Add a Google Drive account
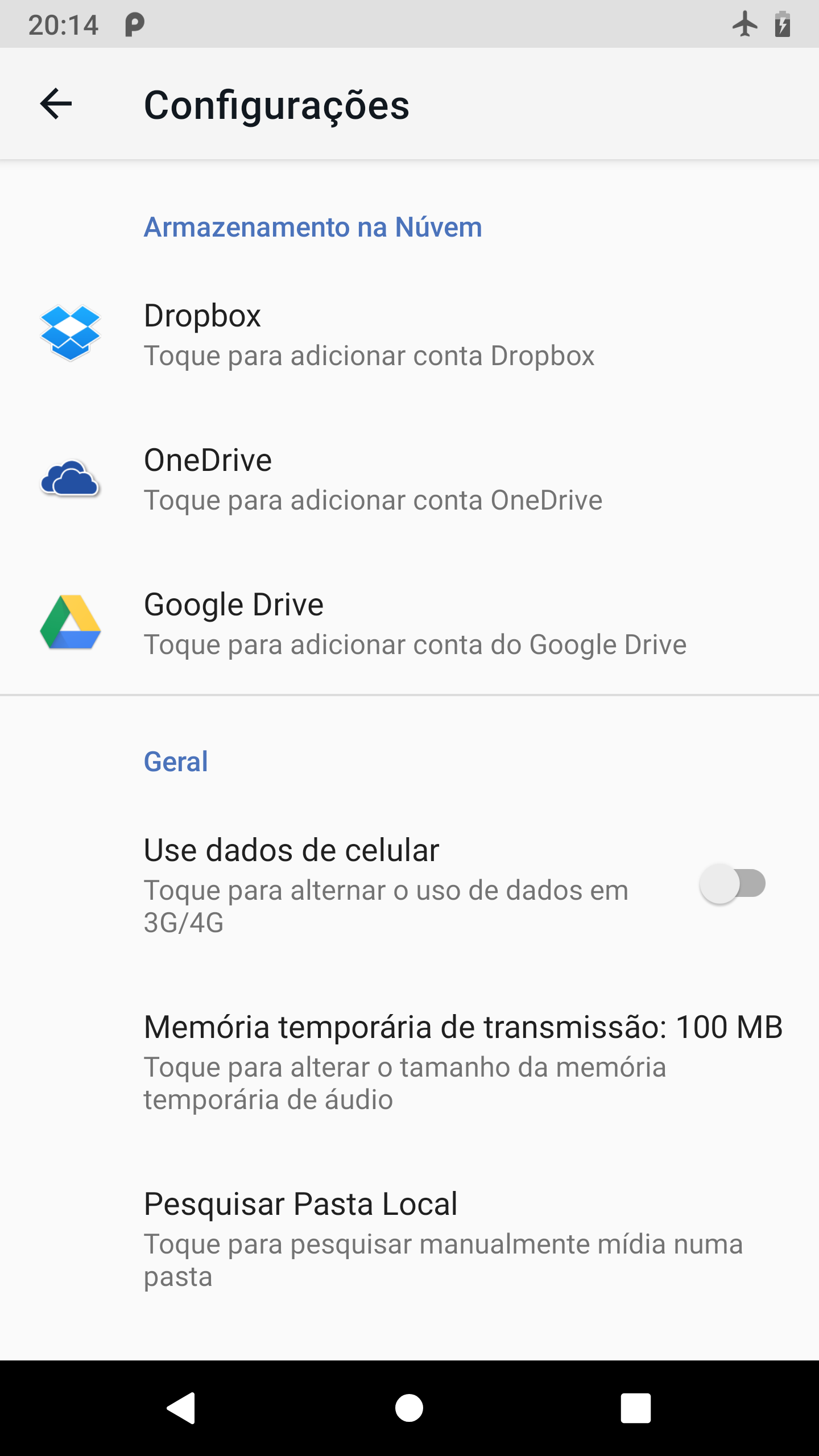The image size is (819, 1456). pos(409,622)
